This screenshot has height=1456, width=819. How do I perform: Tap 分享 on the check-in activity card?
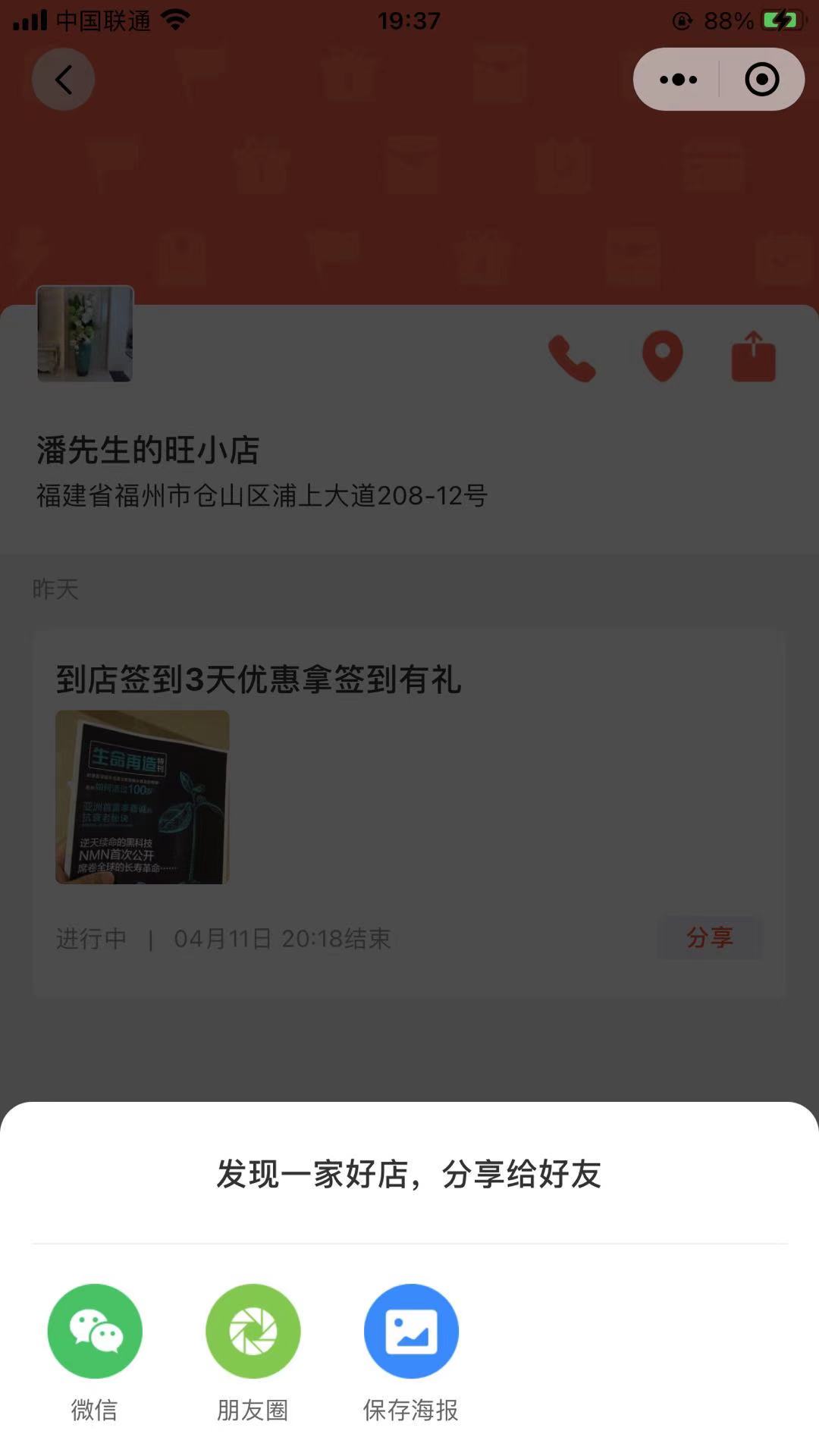tap(709, 938)
